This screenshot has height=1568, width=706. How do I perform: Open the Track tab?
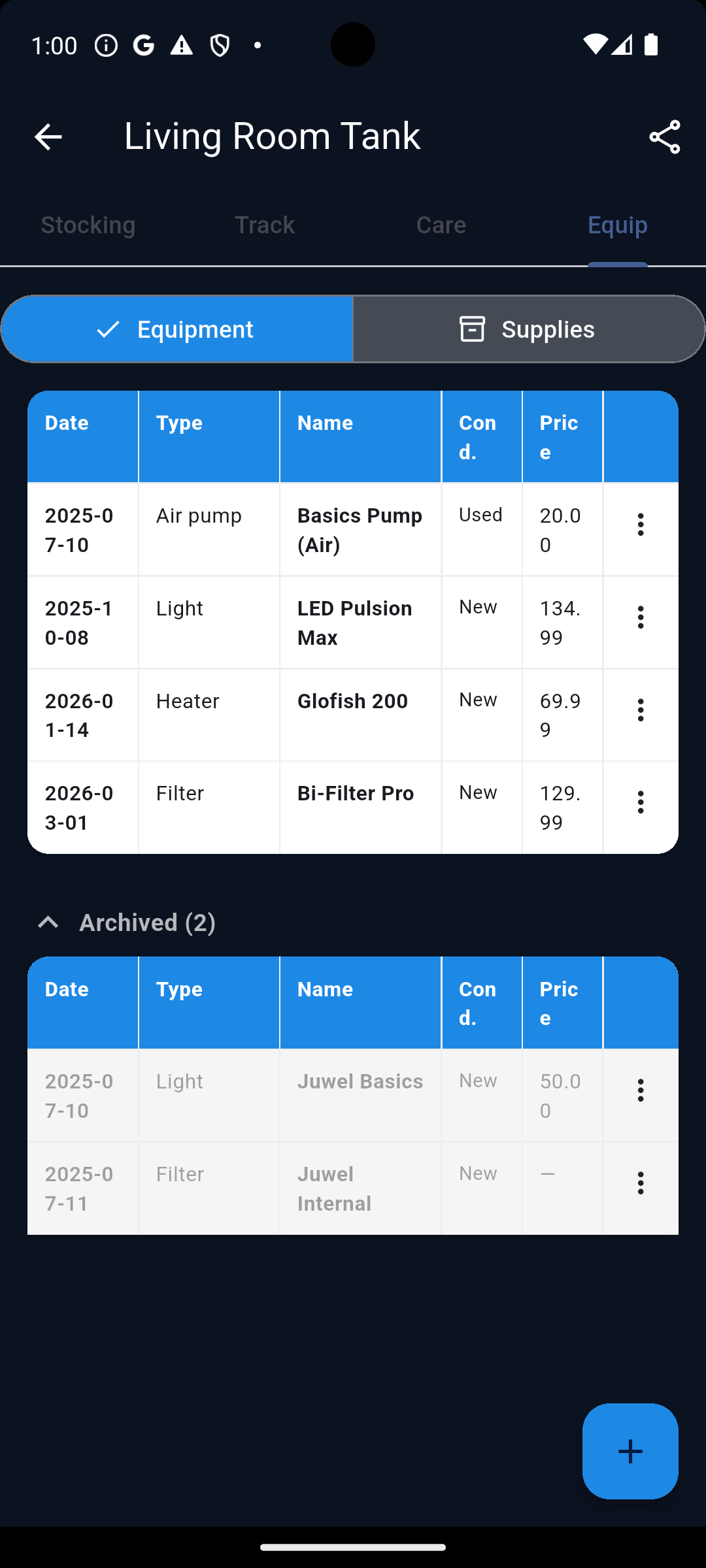[x=265, y=225]
